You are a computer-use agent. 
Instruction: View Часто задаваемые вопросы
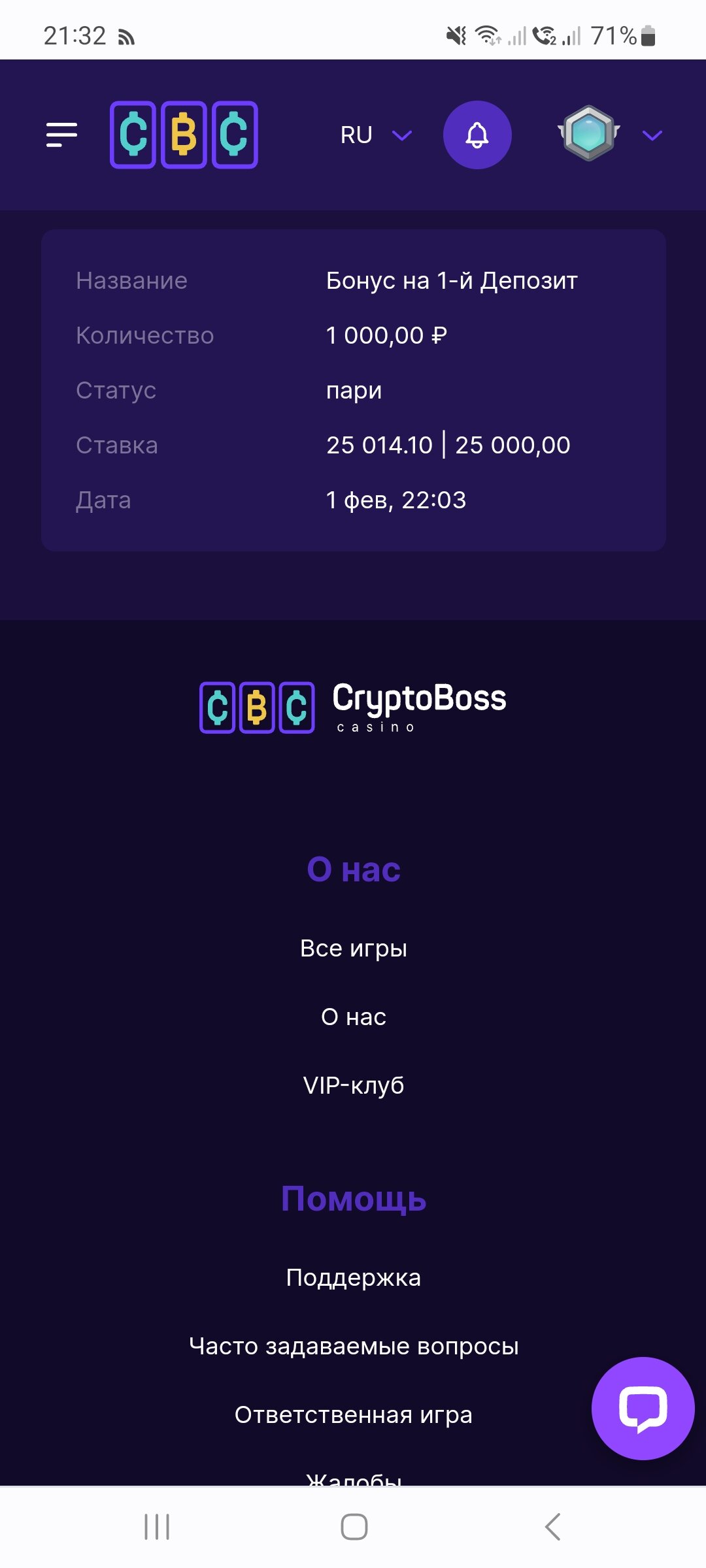(353, 1346)
